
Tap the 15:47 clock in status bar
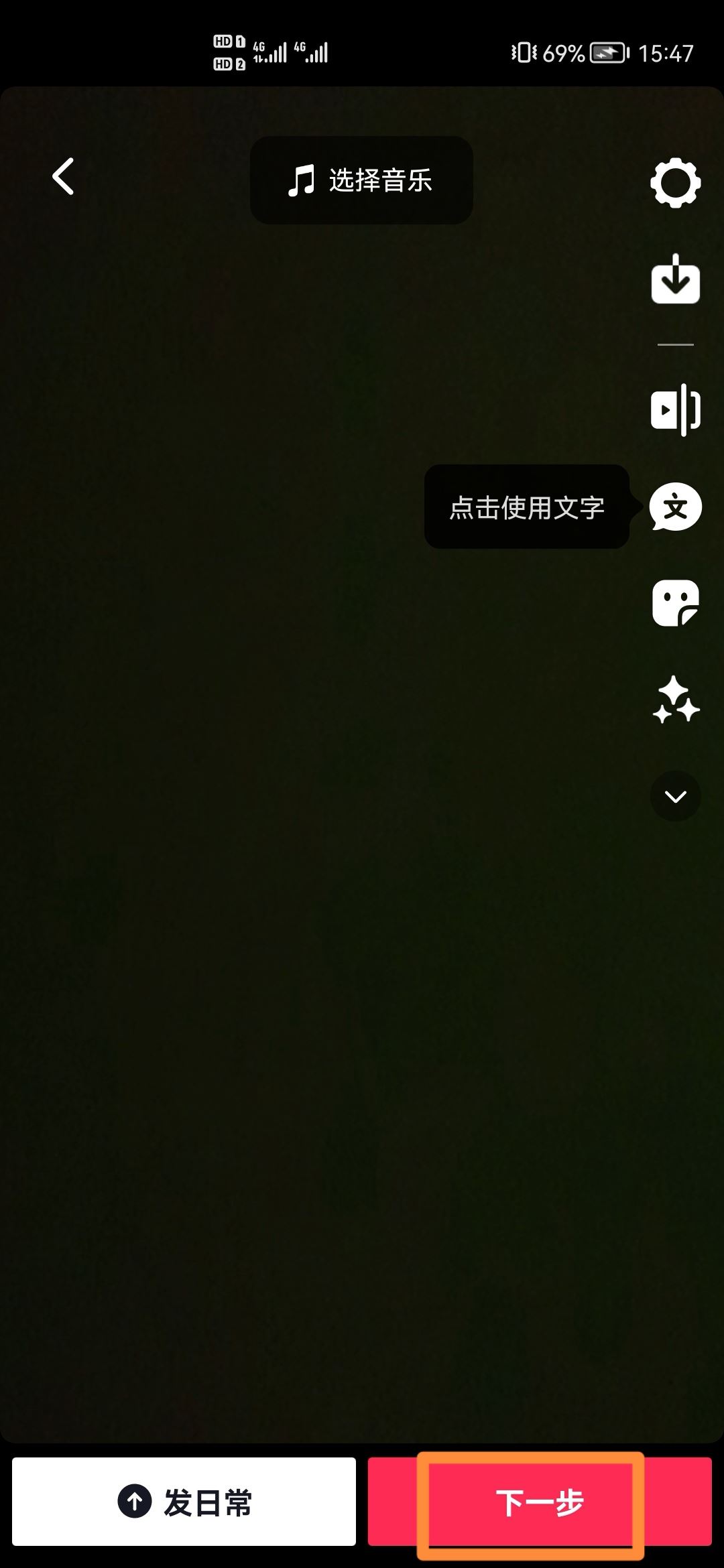(666, 52)
